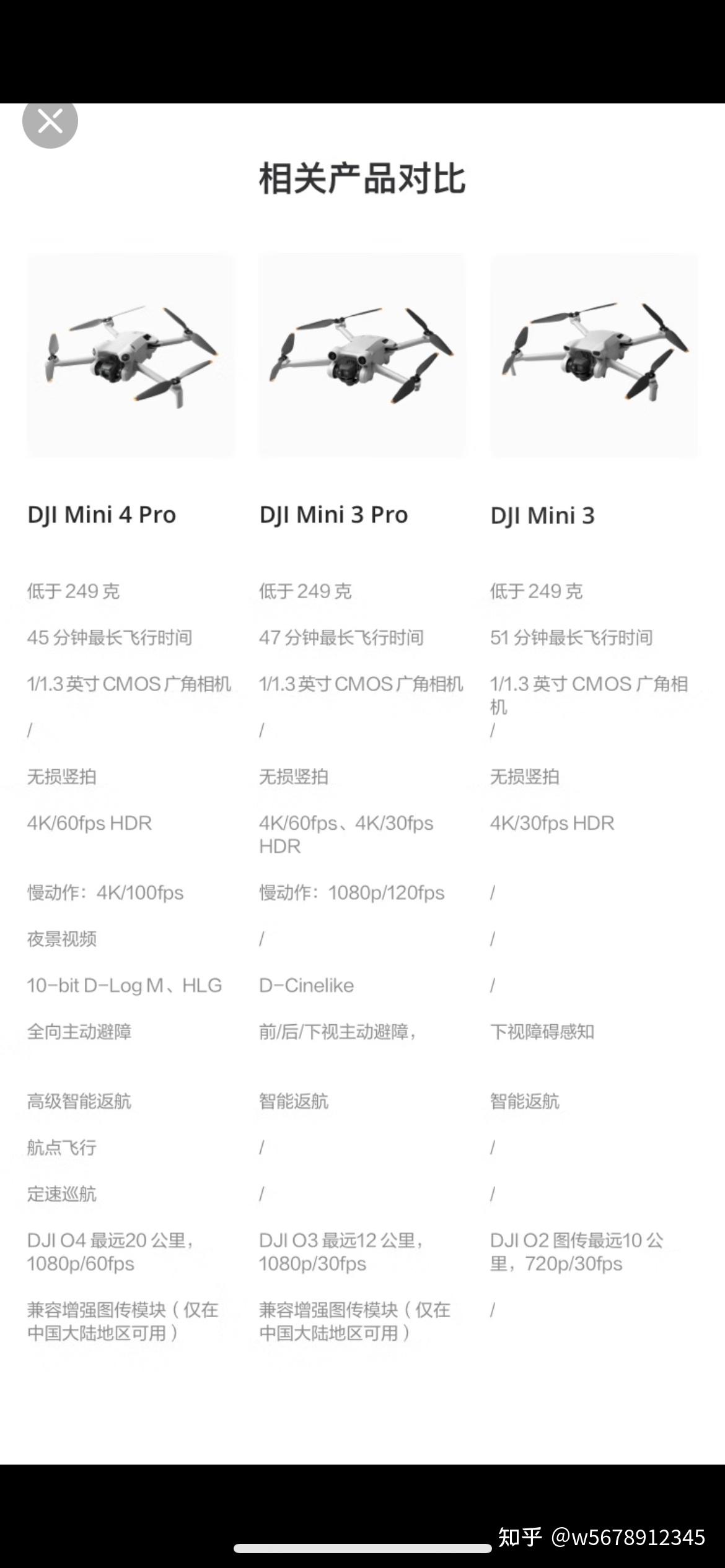This screenshot has width=725, height=1568.
Task: Open the DJI Mini 4 Pro product image
Action: [x=130, y=357]
